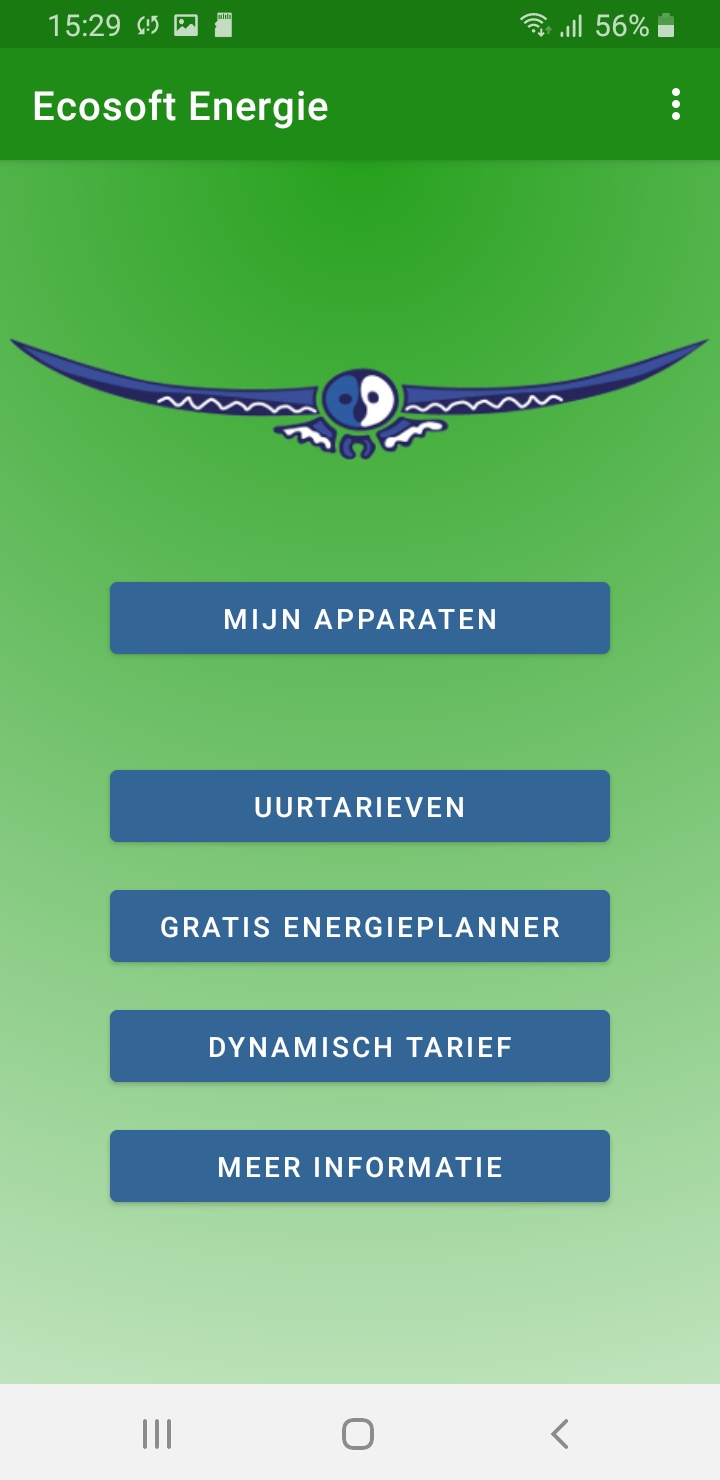Open the three-dot overflow menu
The height and width of the screenshot is (1480, 720).
point(675,104)
